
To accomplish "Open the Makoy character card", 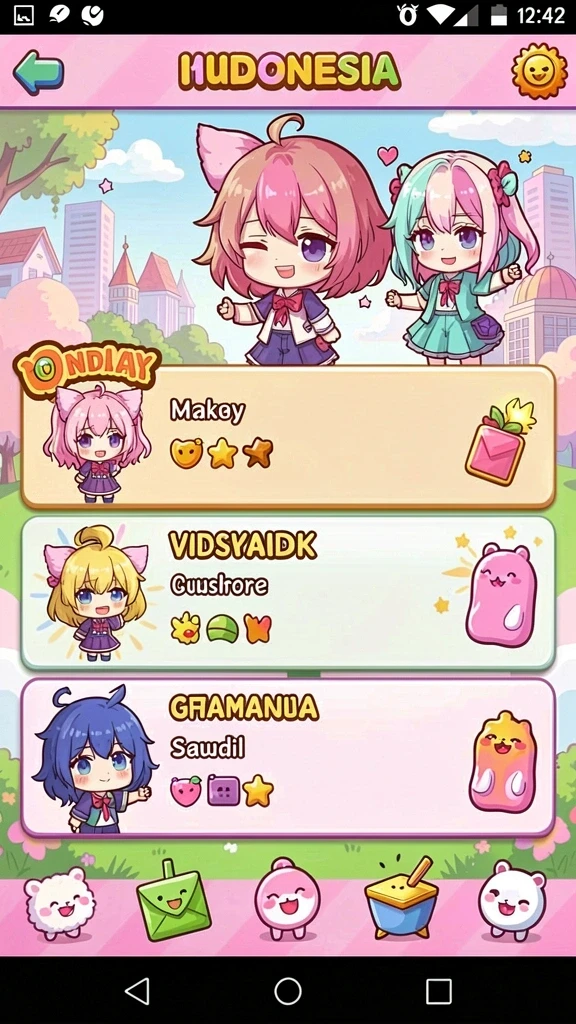I will point(288,436).
